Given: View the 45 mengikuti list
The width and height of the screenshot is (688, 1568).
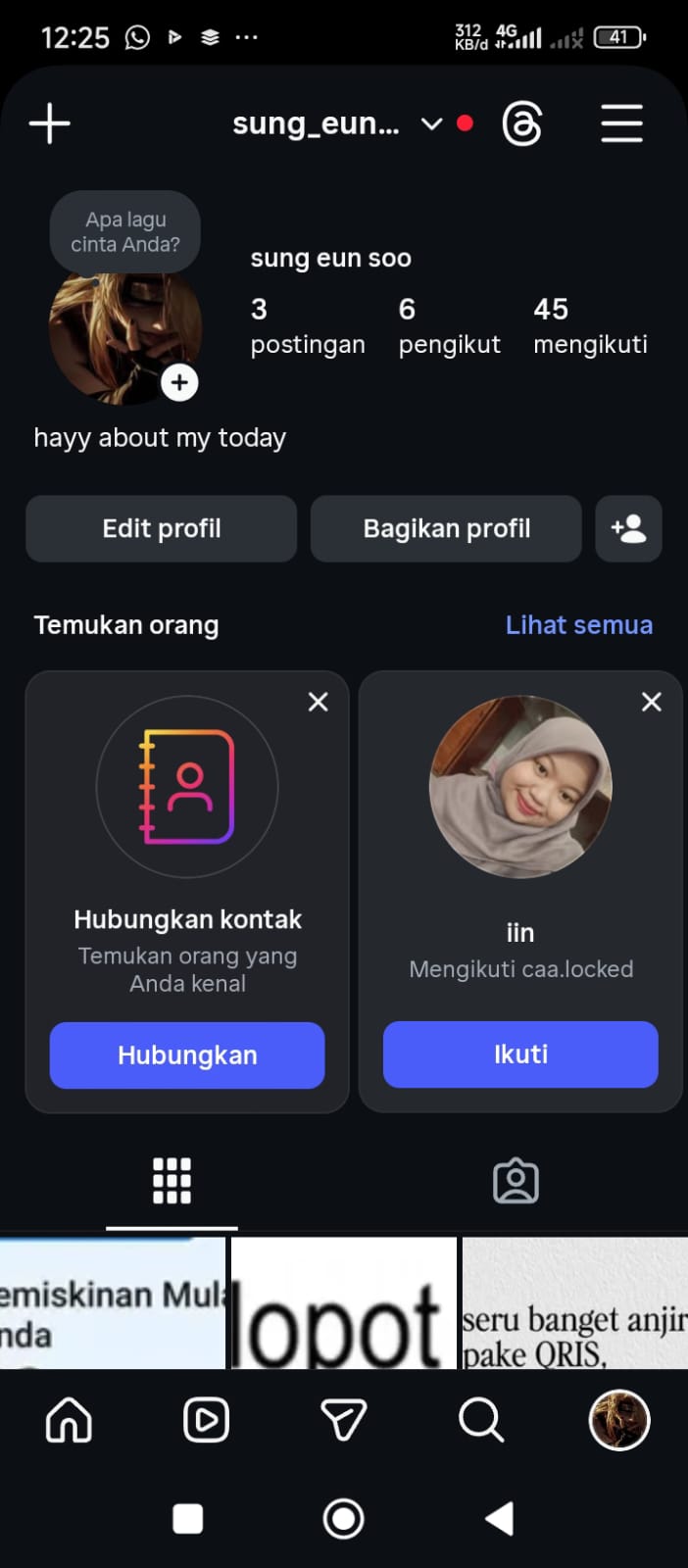Looking at the screenshot, I should 590,326.
